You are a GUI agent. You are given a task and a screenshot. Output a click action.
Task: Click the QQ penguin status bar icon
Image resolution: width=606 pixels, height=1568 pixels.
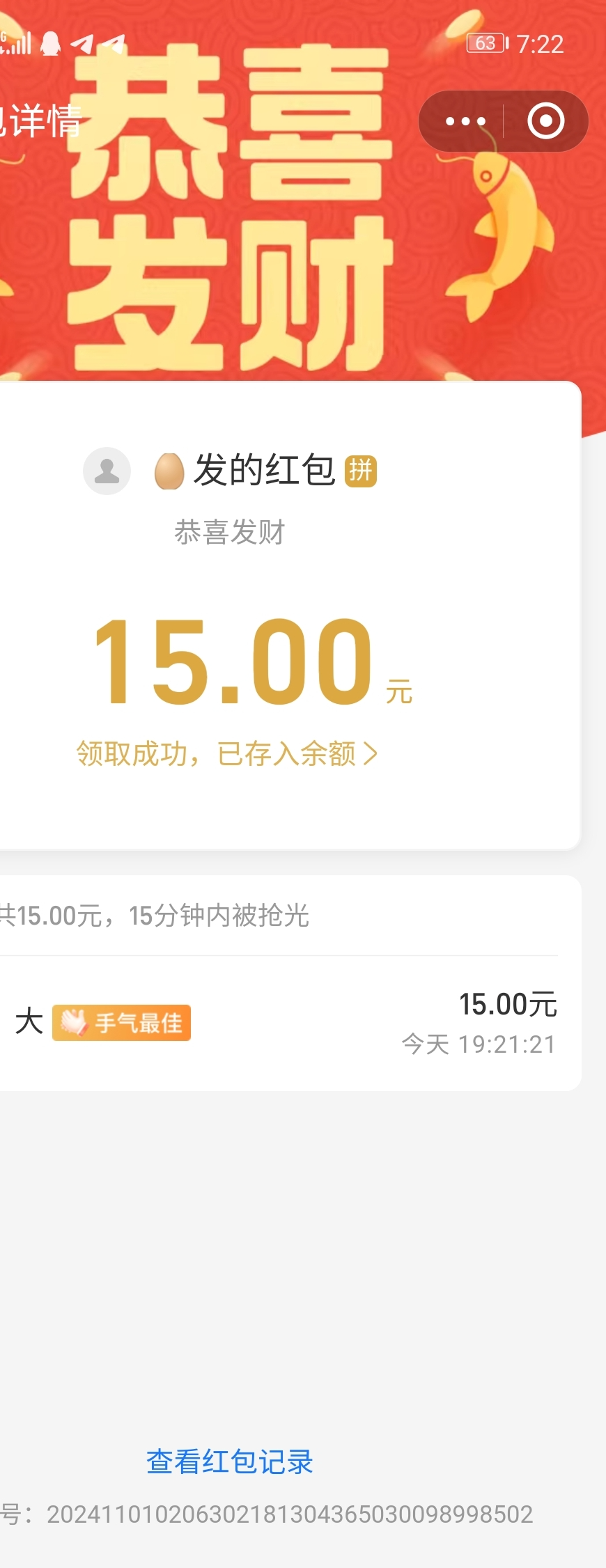[49, 44]
